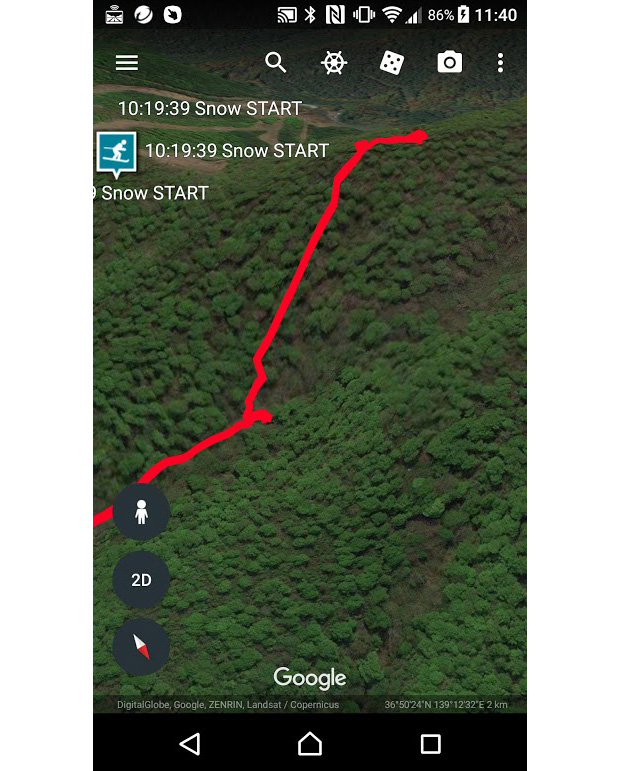Launch Voyager ship wheel icon

click(333, 63)
